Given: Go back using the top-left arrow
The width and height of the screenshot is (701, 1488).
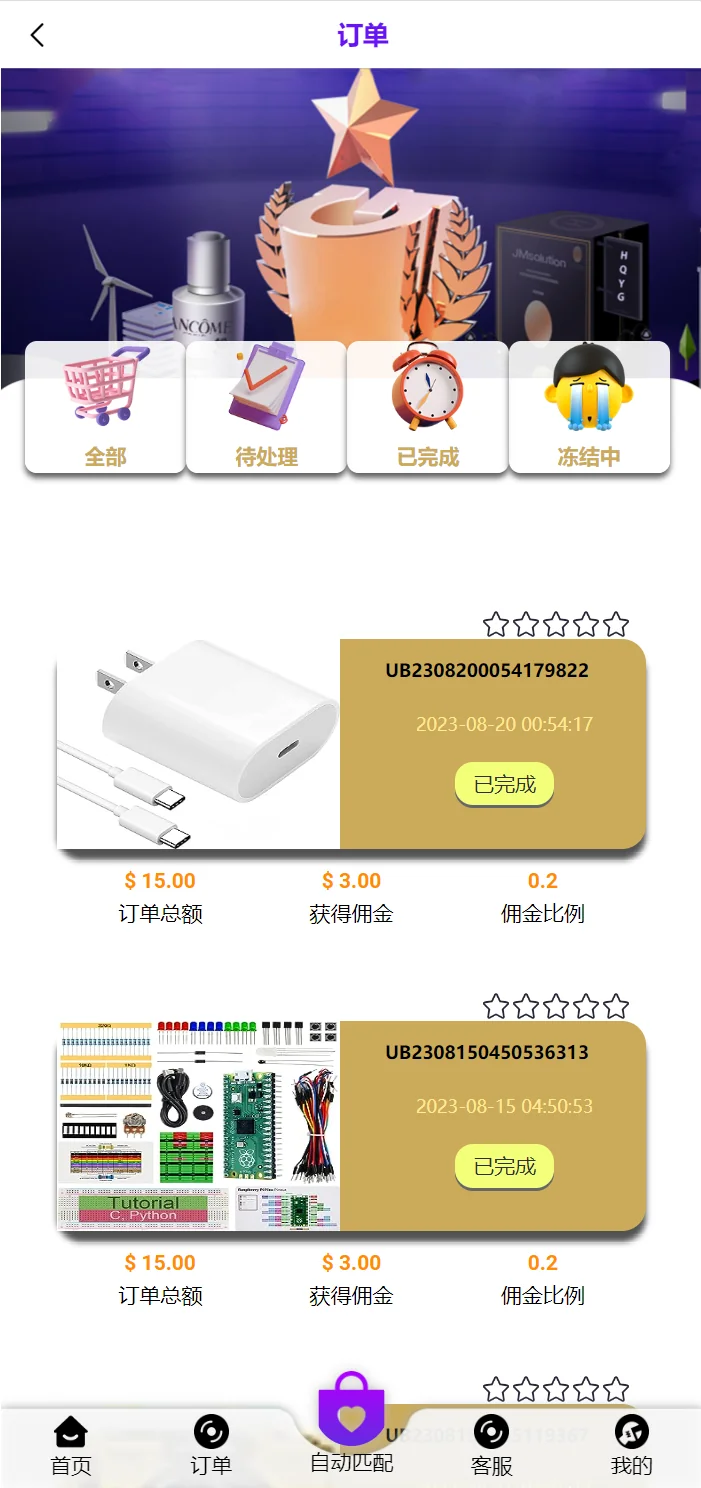Looking at the screenshot, I should (38, 36).
